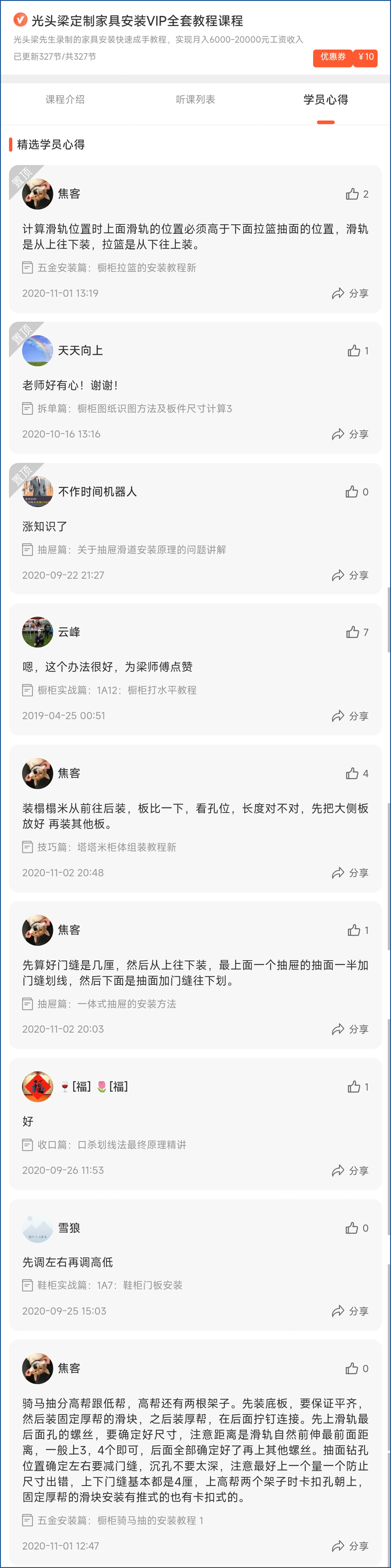Switch to the 听课列表 tab

pyautogui.click(x=195, y=100)
